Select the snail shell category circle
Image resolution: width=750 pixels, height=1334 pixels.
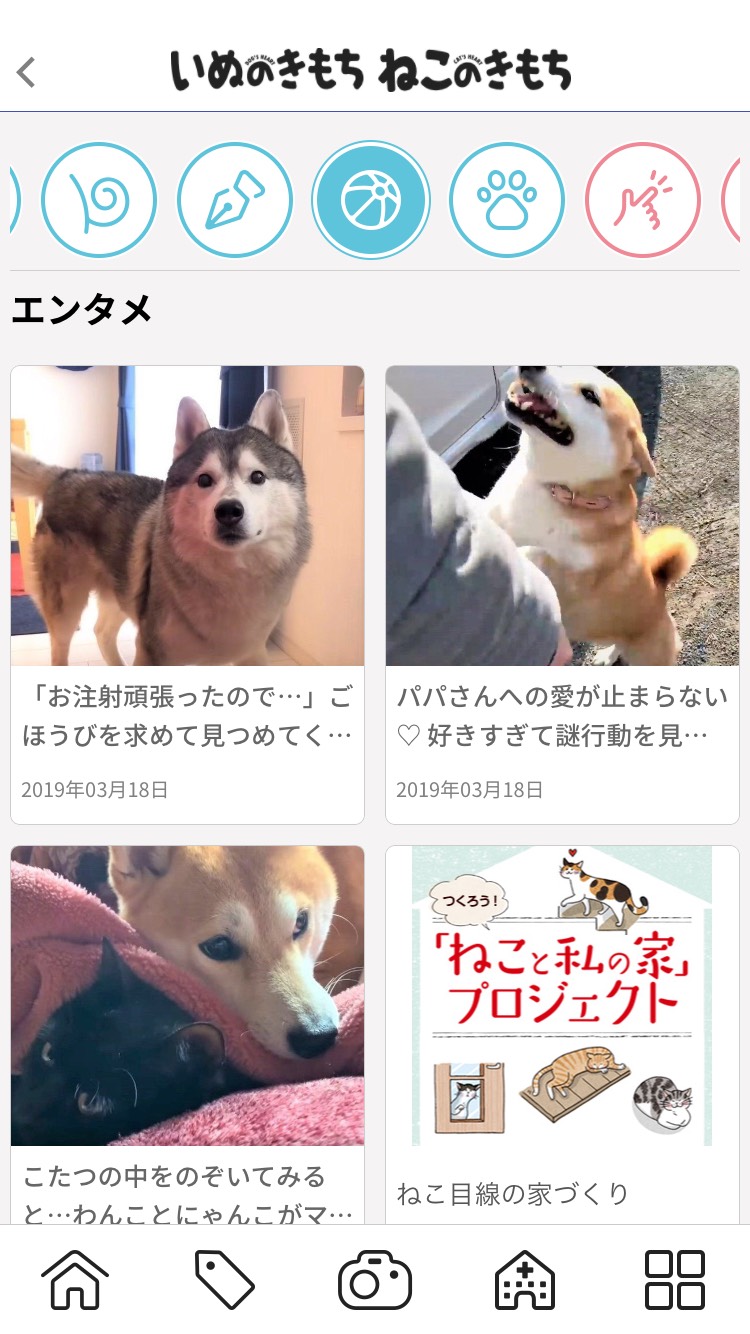tap(99, 200)
